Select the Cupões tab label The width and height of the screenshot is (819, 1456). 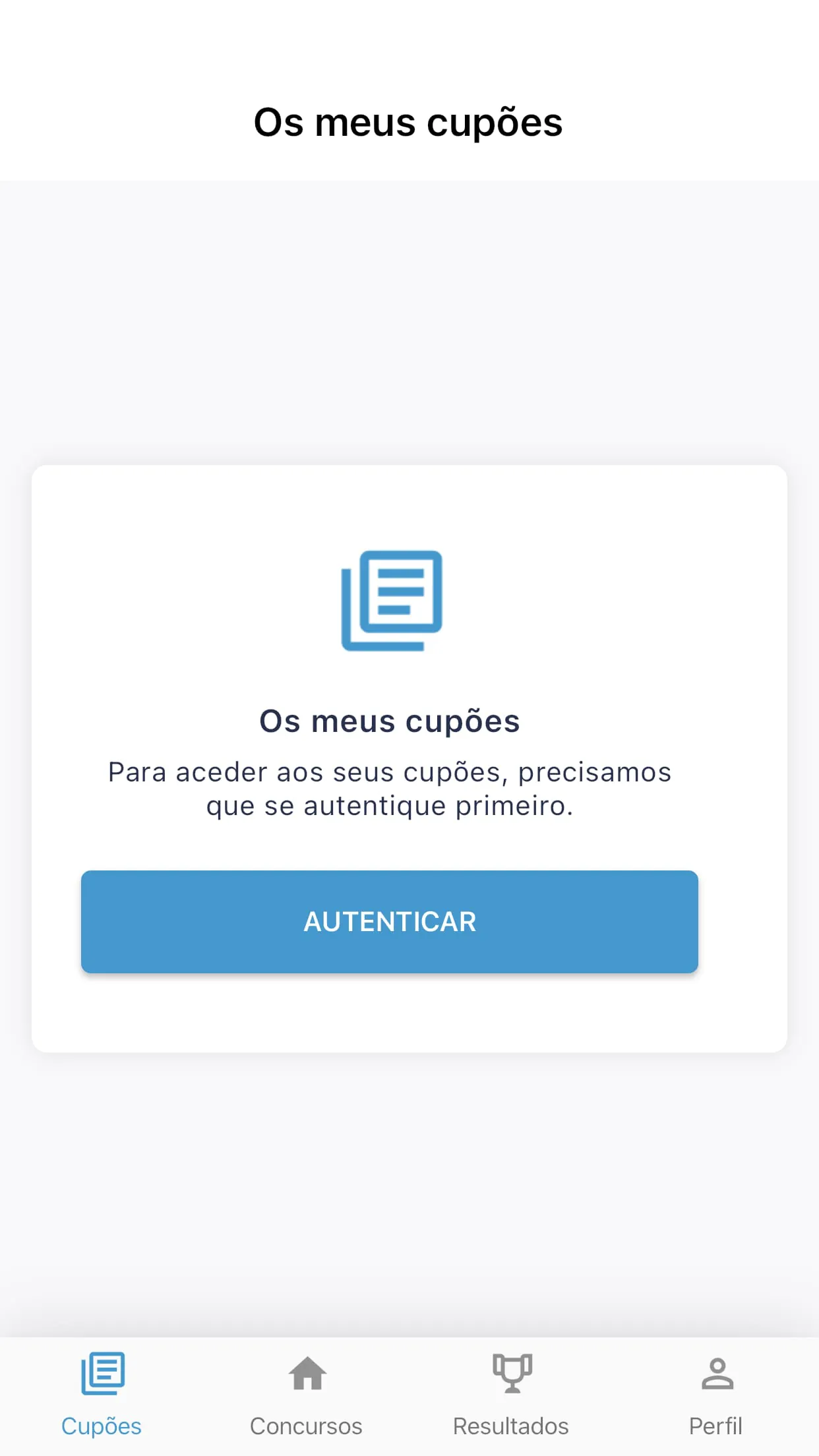click(102, 1425)
